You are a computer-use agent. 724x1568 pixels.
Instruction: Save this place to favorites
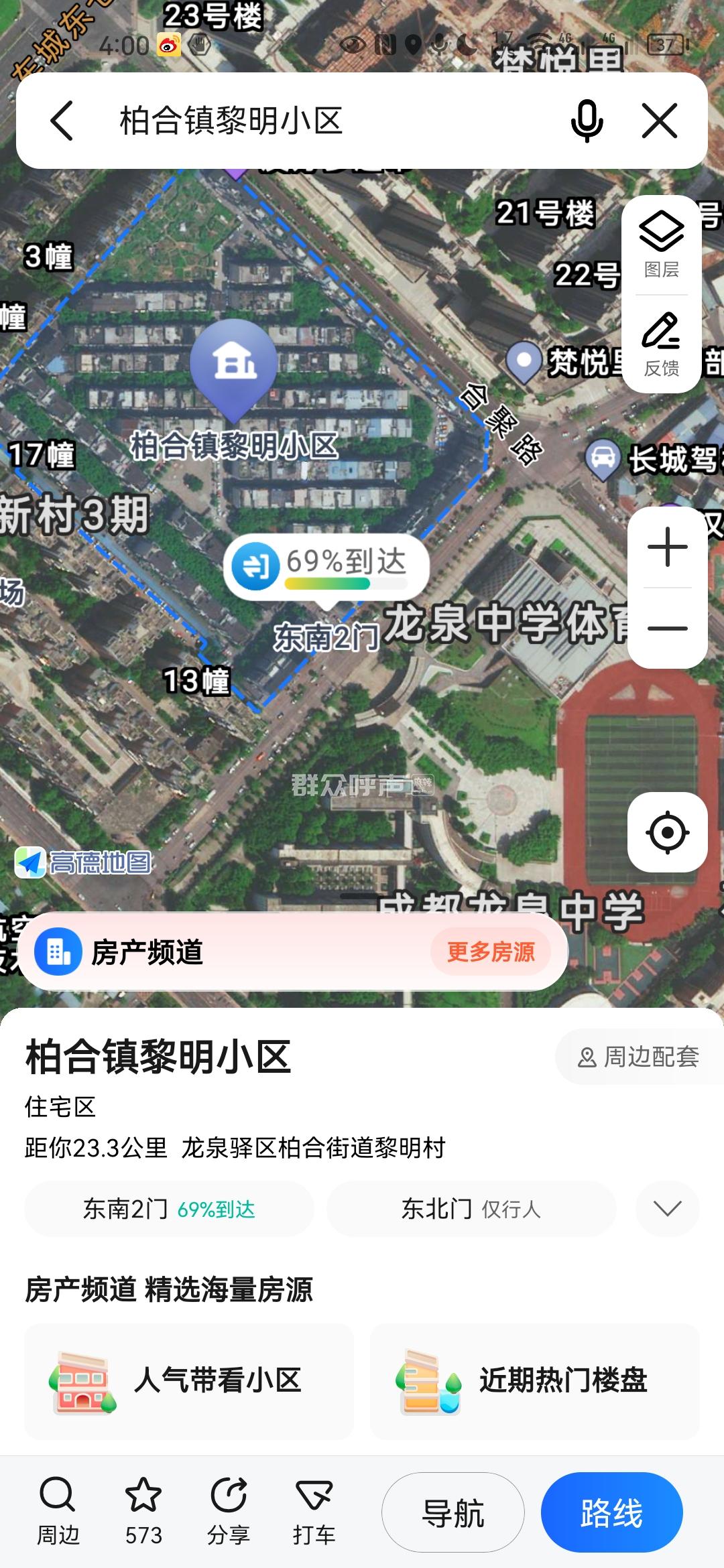coord(143,1513)
